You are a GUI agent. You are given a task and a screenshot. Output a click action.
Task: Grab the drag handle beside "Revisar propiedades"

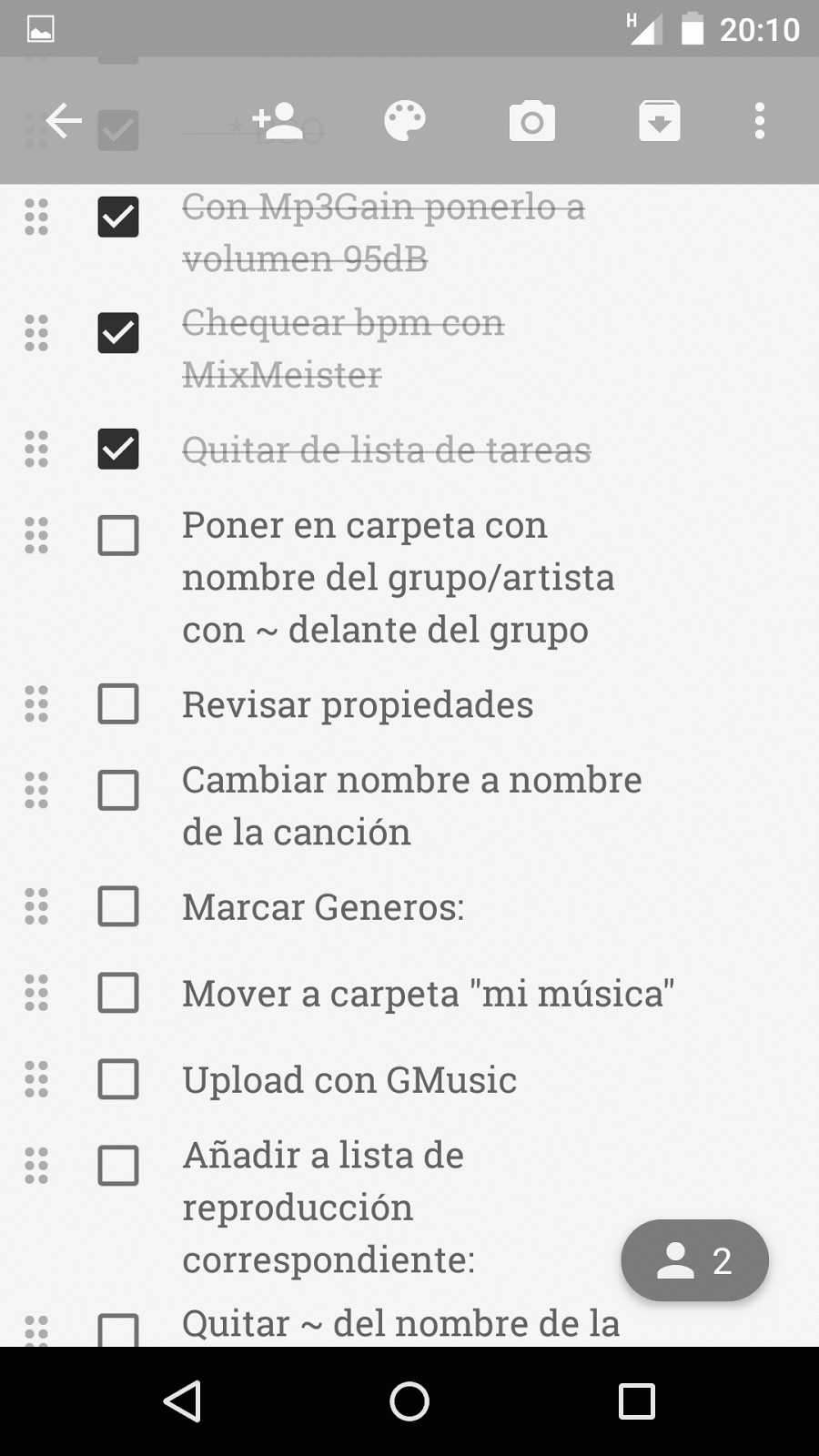point(36,705)
